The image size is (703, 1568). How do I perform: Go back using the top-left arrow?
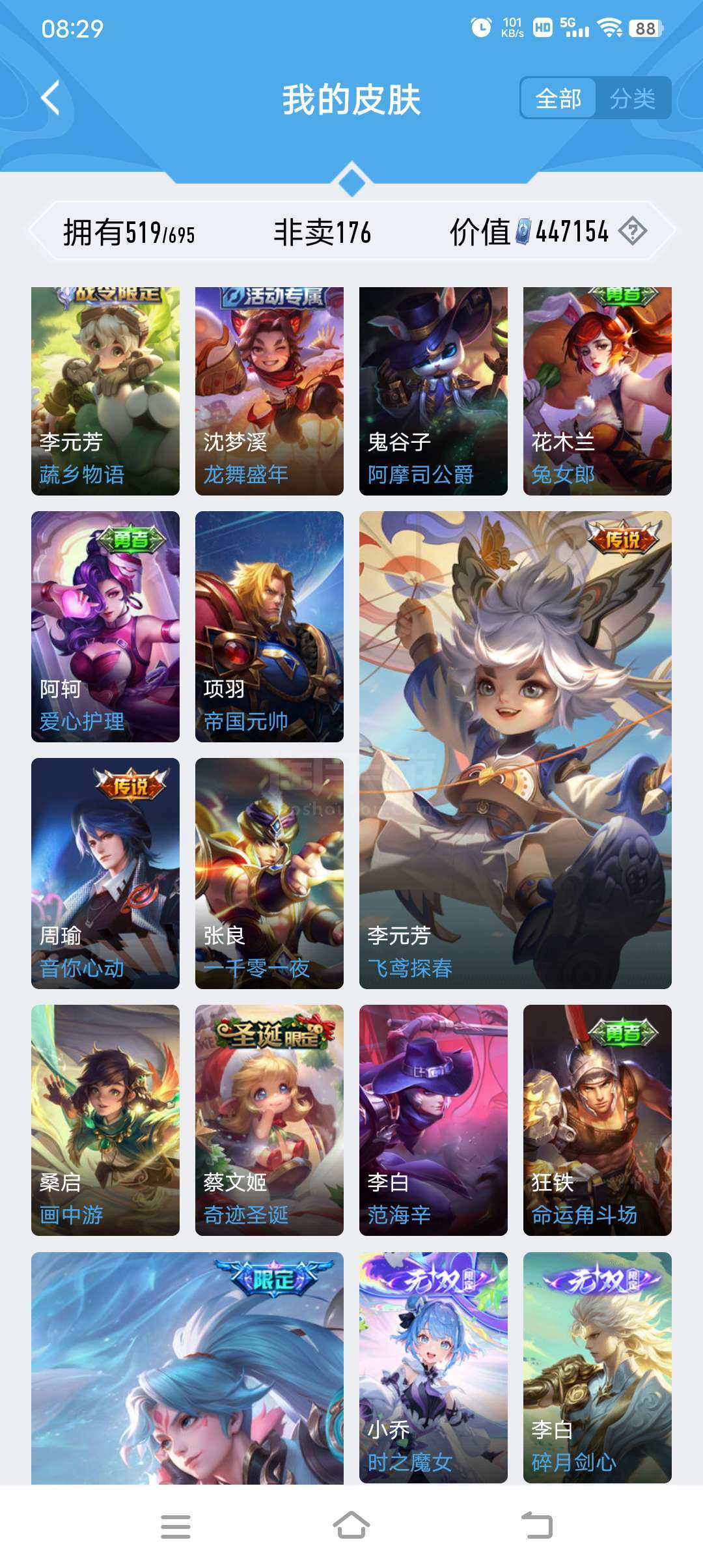[x=51, y=98]
